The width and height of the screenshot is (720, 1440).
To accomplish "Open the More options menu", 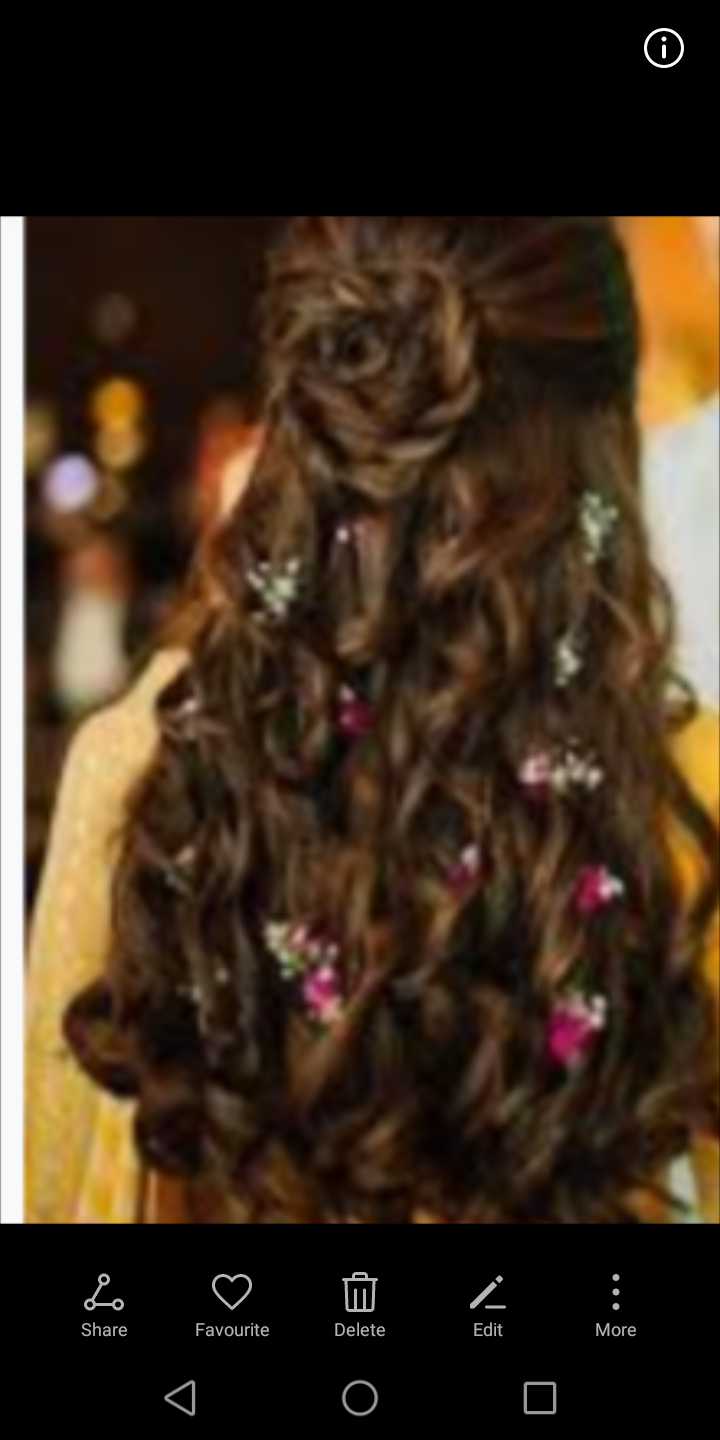I will point(616,1305).
